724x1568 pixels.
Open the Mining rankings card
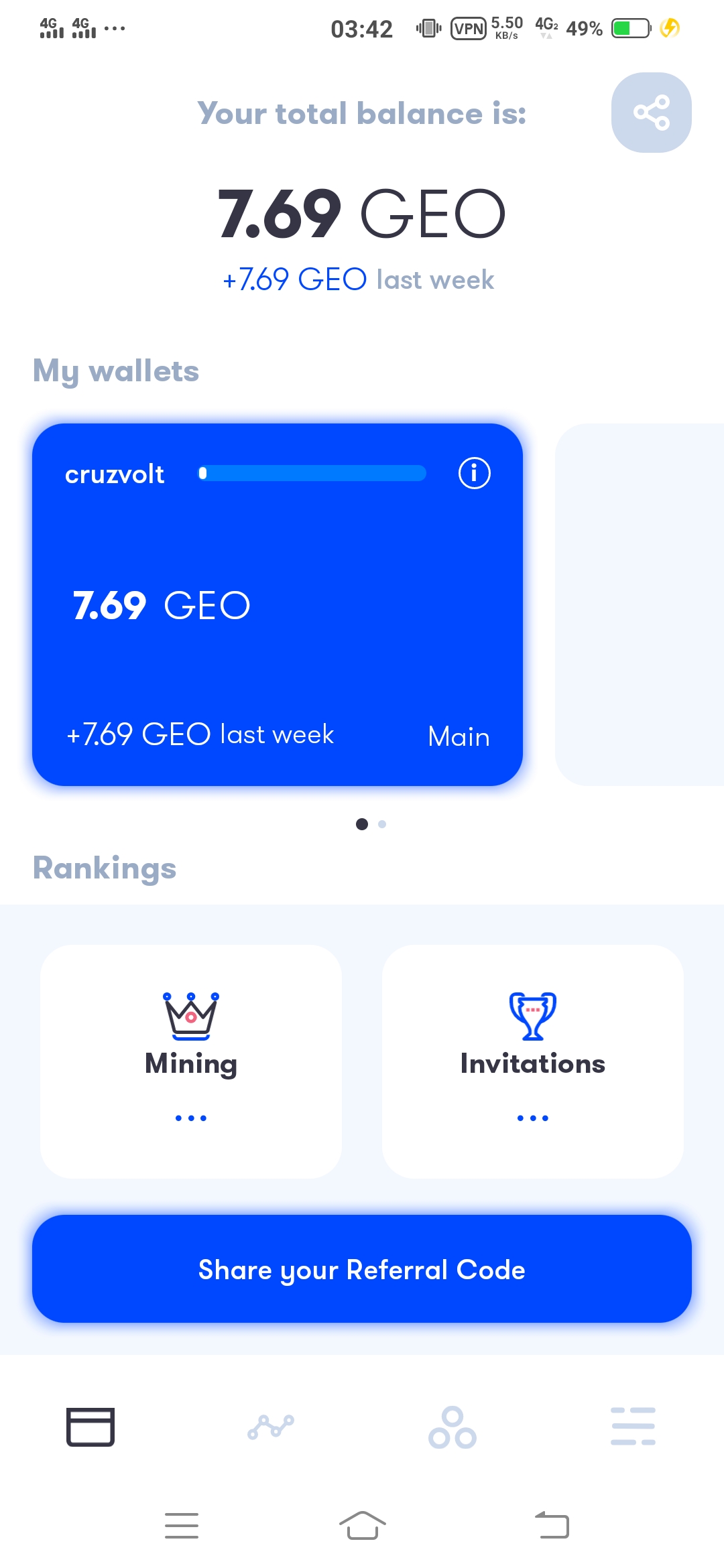191,1061
